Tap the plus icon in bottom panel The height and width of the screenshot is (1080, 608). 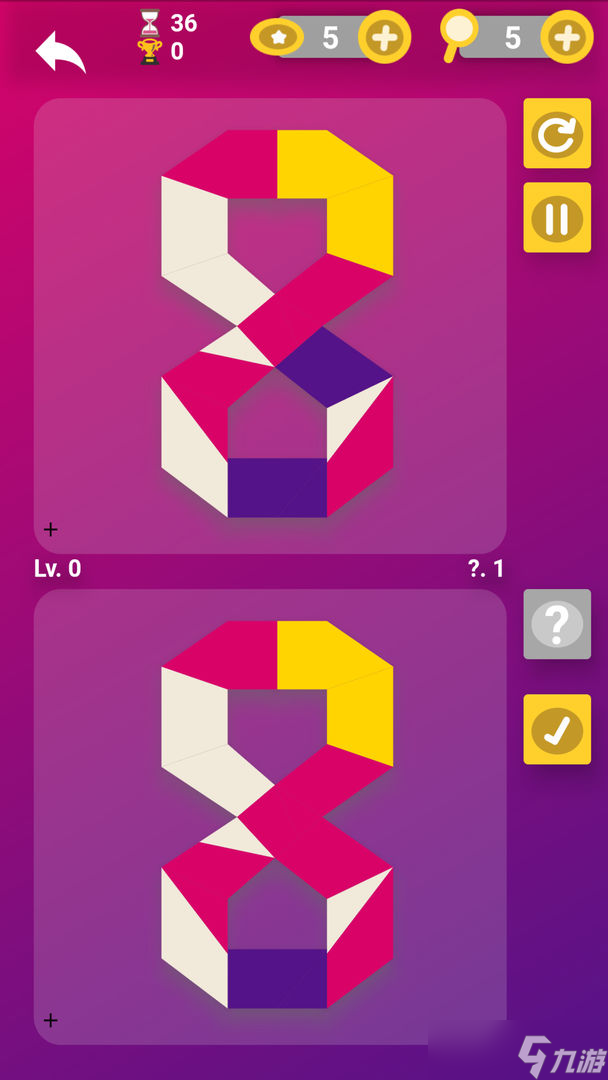51,1020
